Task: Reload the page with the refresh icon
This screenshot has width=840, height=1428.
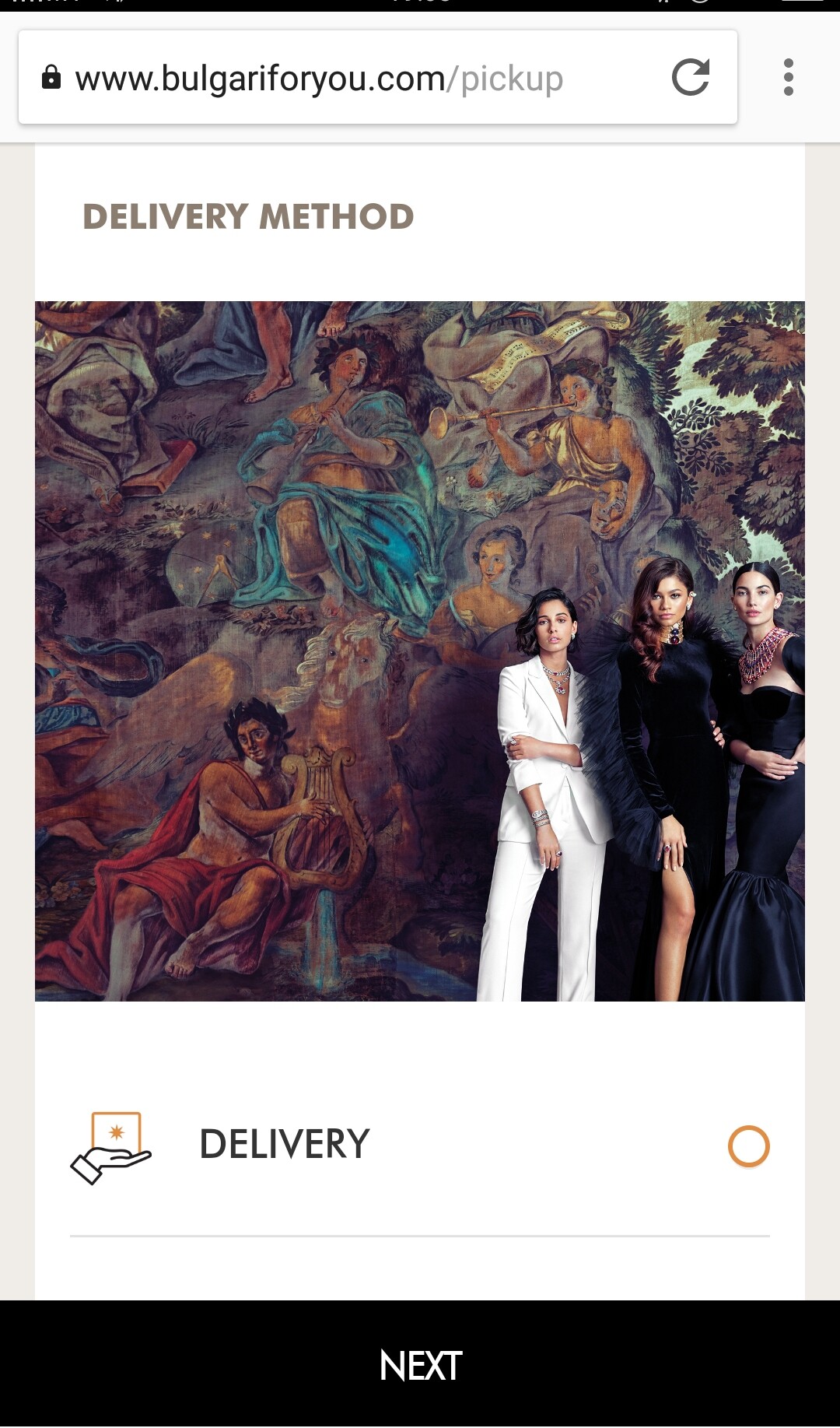Action: (x=691, y=77)
